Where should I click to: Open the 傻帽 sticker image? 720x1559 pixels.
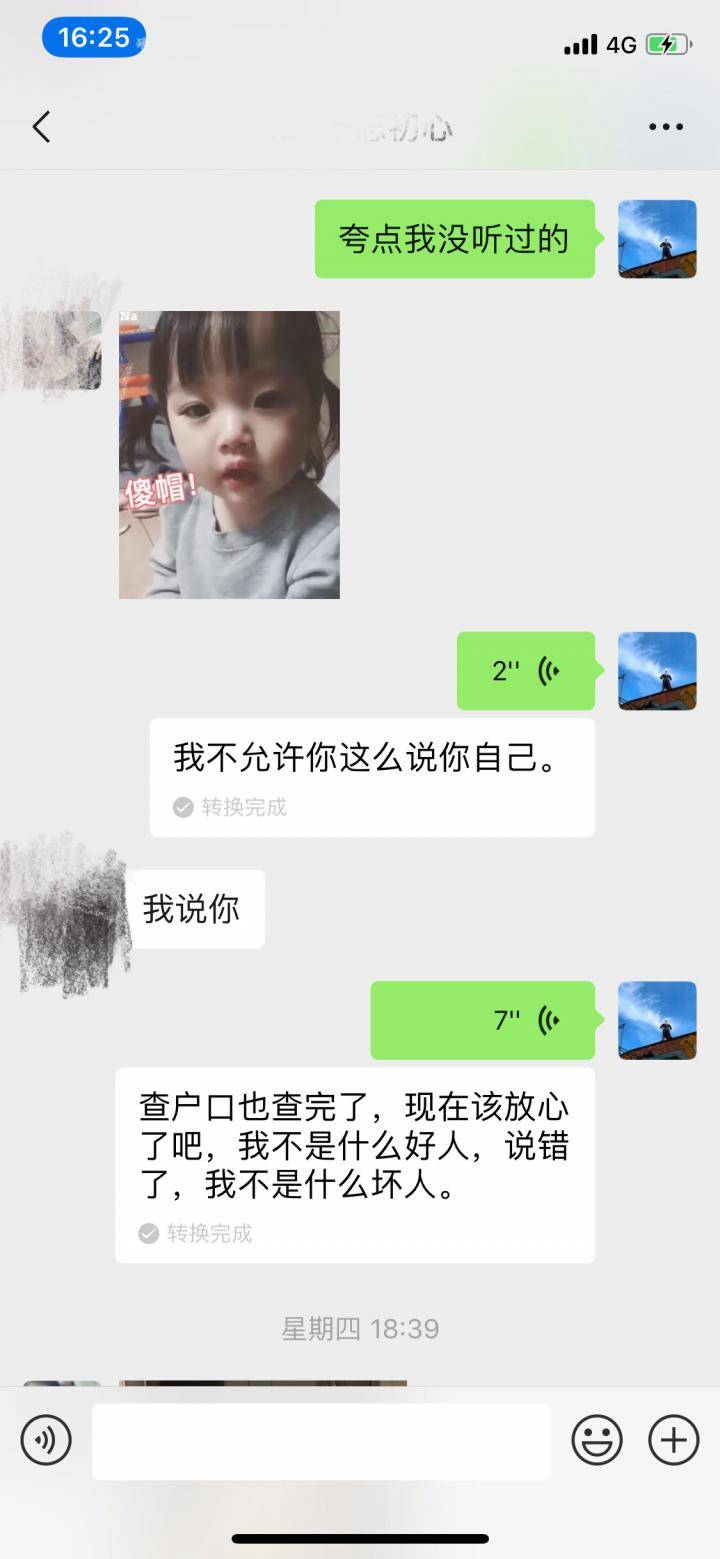click(x=229, y=455)
